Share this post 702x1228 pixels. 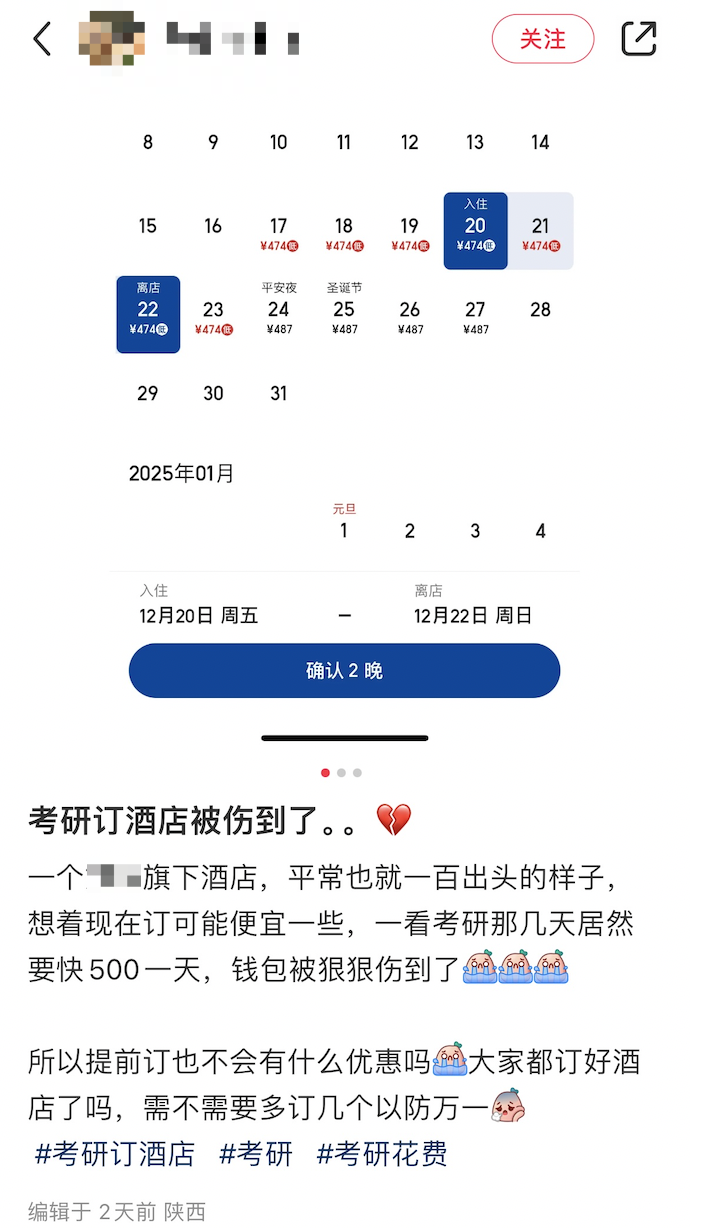[x=639, y=39]
